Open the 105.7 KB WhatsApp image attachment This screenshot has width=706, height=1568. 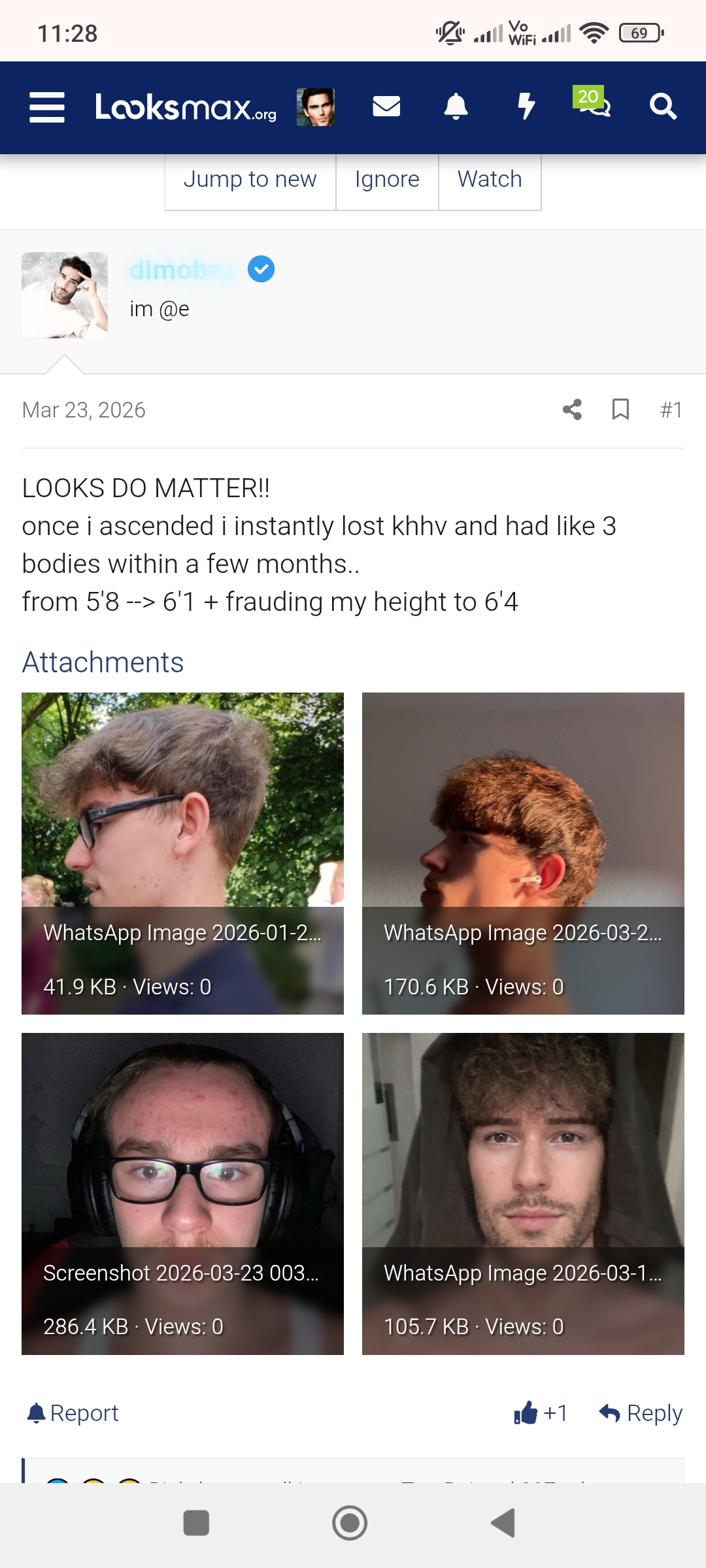click(523, 1194)
